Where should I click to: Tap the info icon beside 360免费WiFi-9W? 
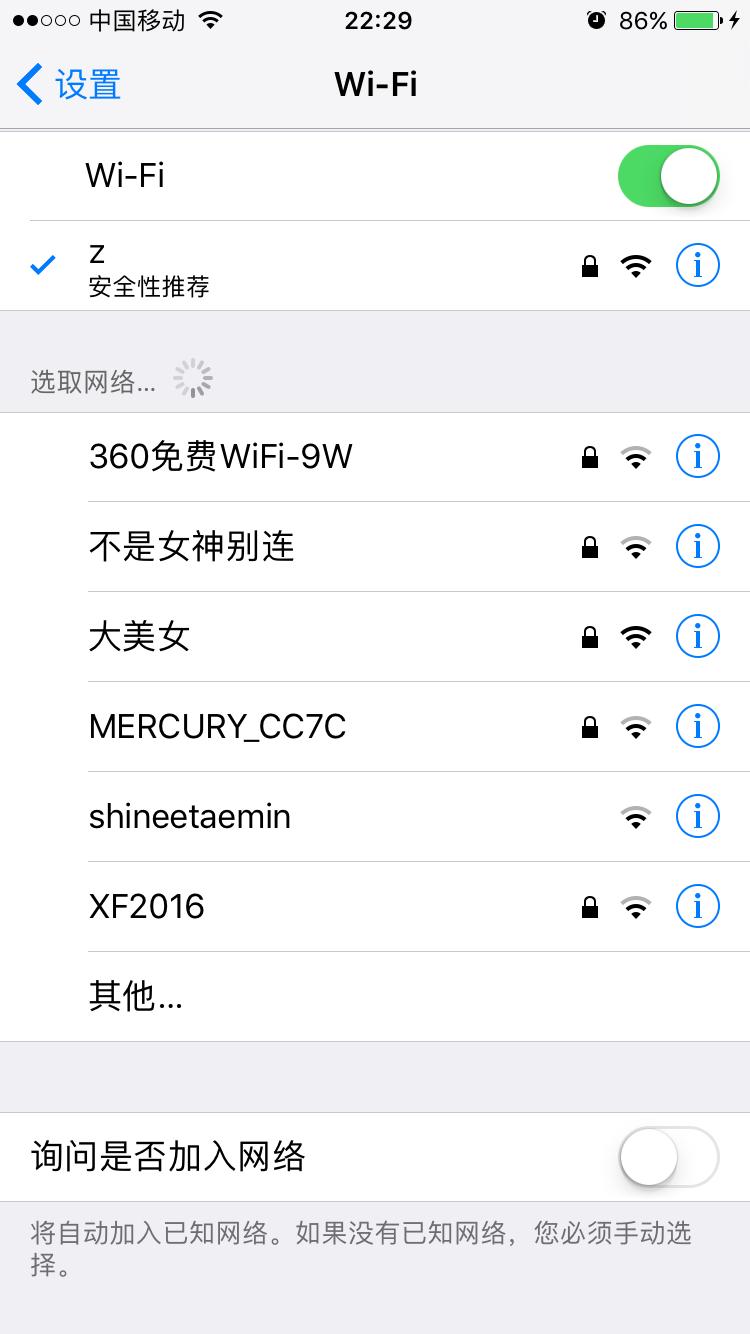tap(697, 456)
